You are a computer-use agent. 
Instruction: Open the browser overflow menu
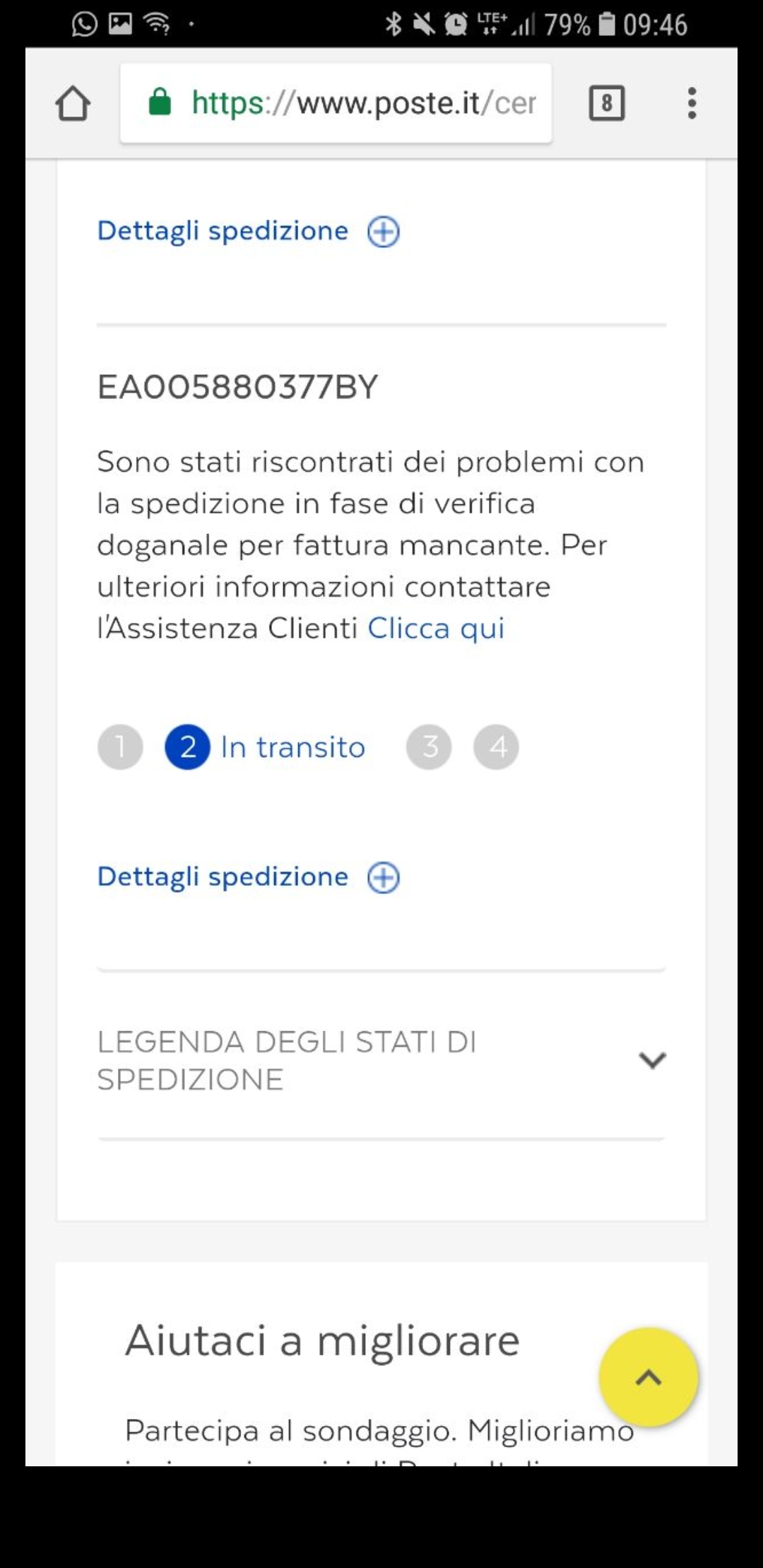692,104
